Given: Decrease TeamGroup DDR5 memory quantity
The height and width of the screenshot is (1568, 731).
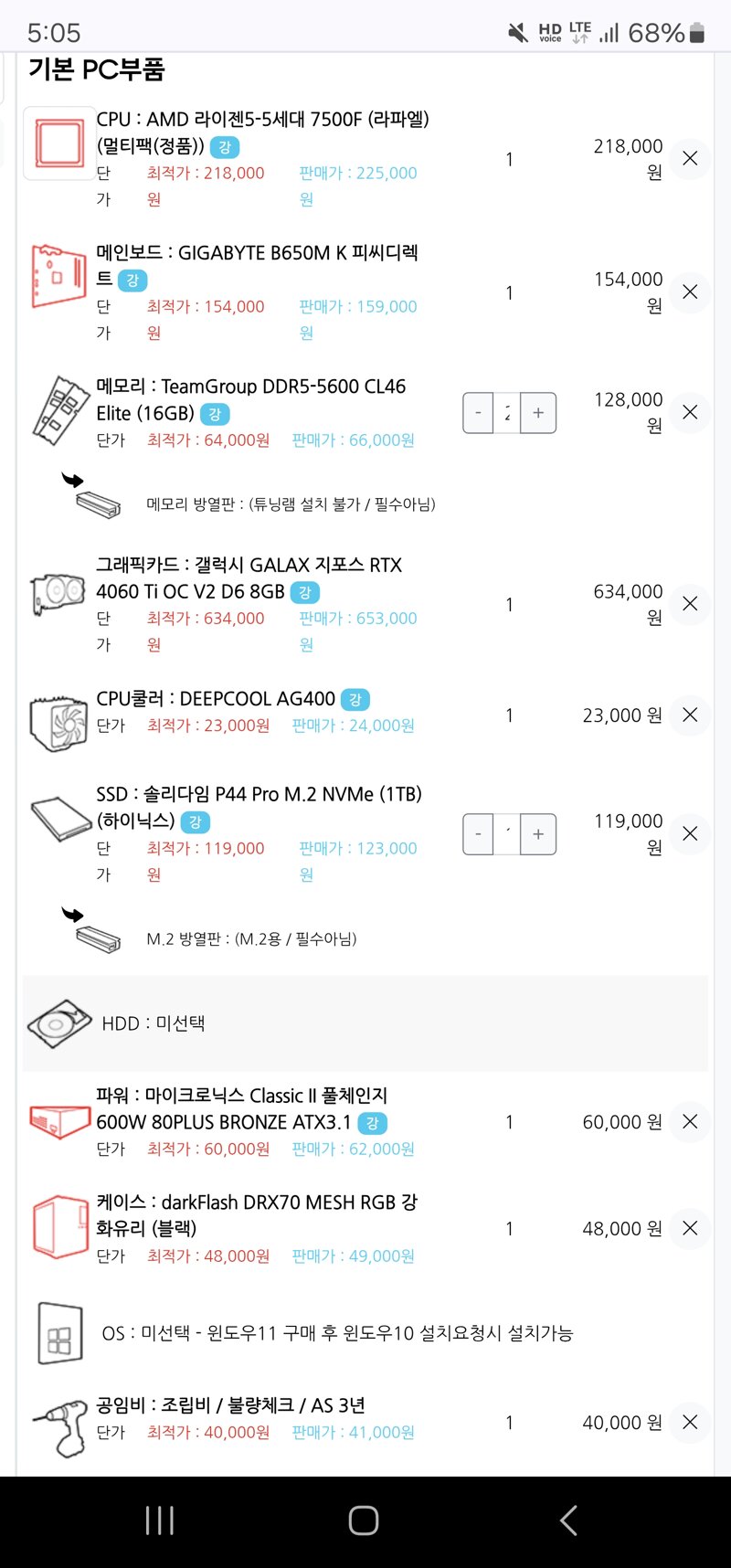Looking at the screenshot, I should pyautogui.click(x=478, y=413).
